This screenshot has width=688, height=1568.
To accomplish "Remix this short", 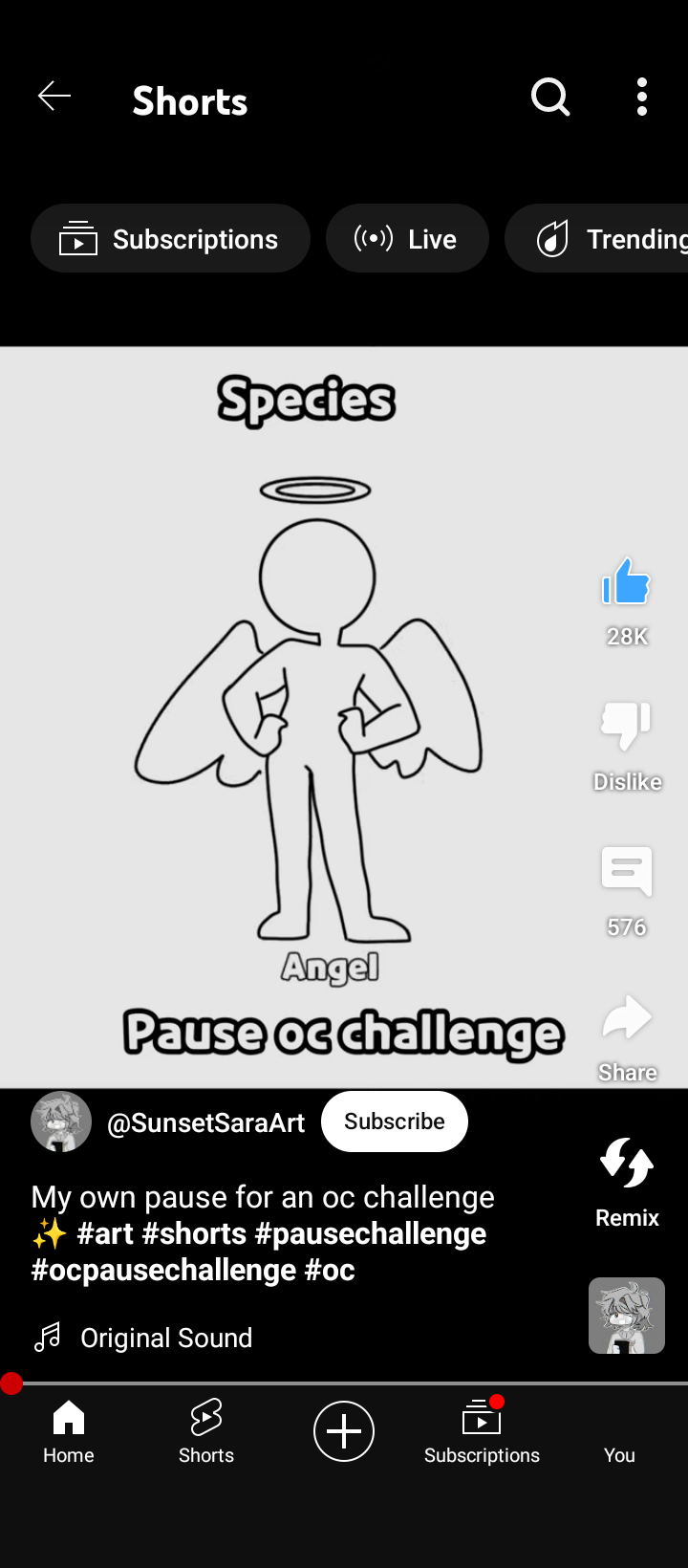I will coord(627,1165).
